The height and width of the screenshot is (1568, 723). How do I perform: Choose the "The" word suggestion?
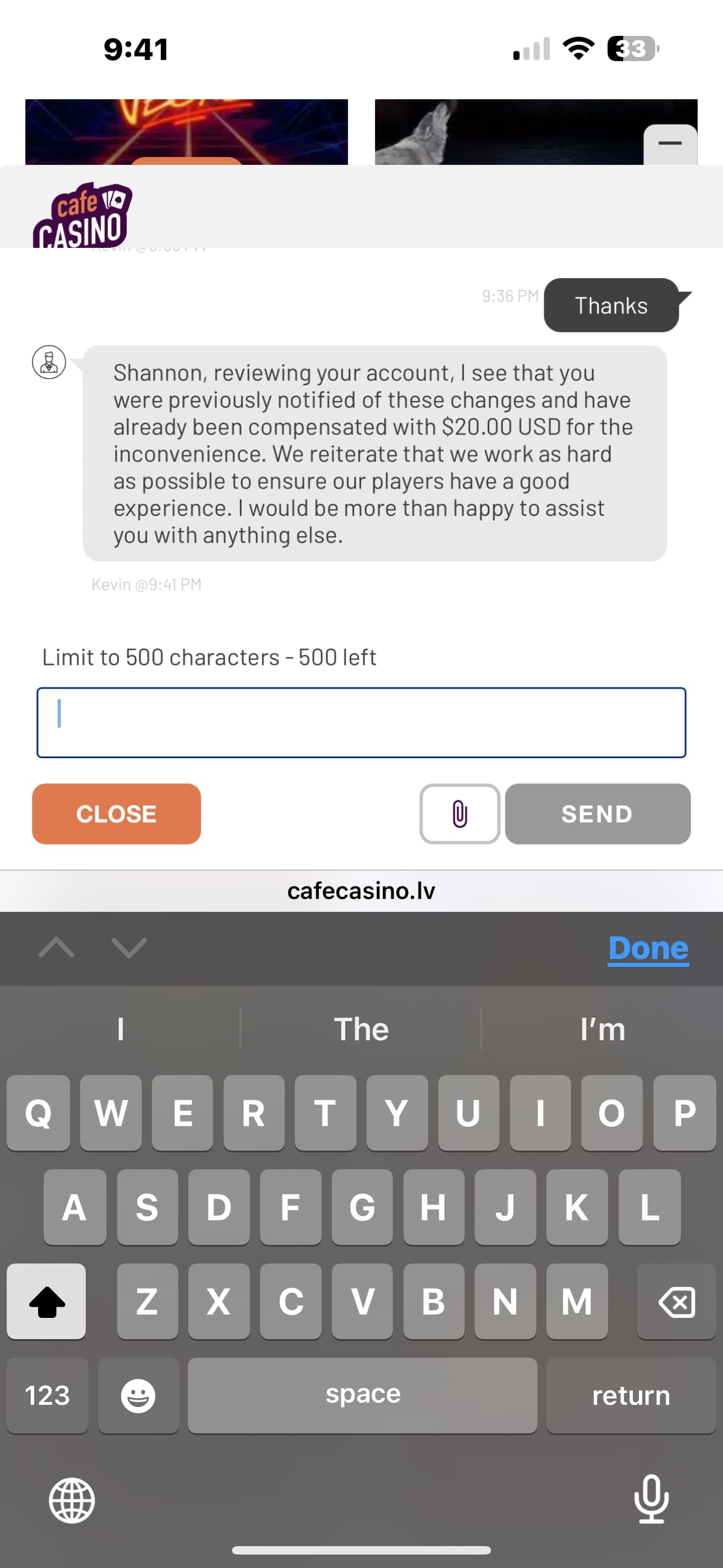[x=361, y=1029]
